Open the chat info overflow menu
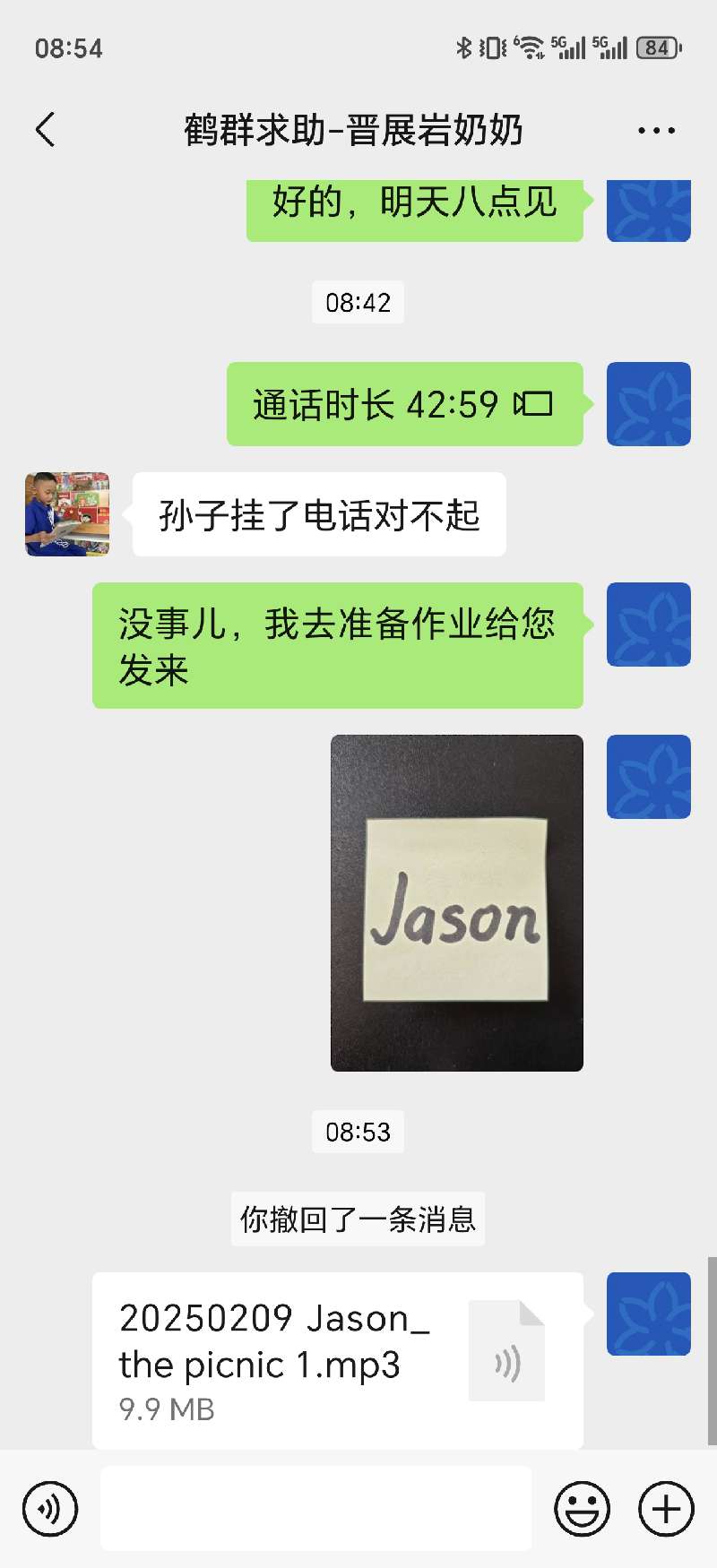The width and height of the screenshot is (717, 1568). point(656,131)
